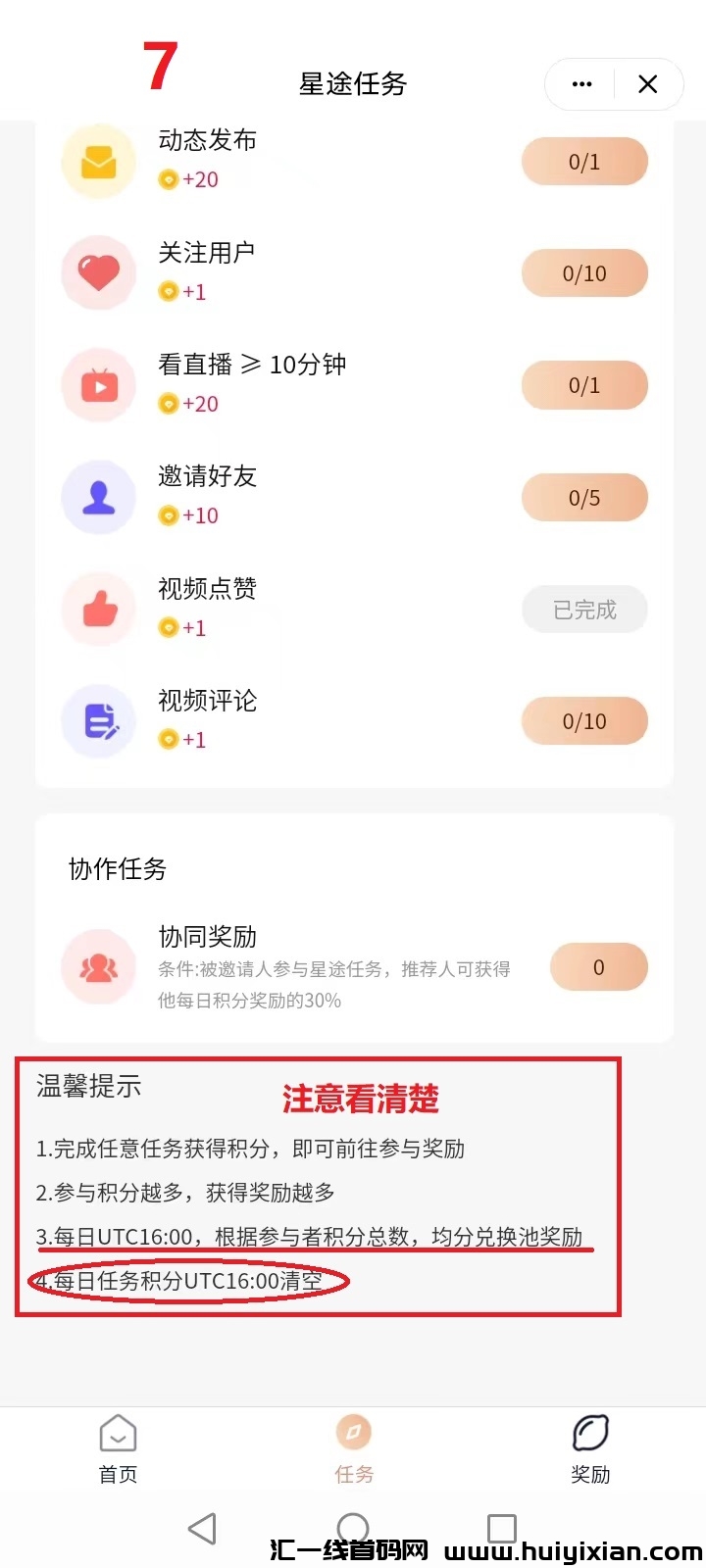Tap the Android recent apps square button
This screenshot has width=706, height=1568.
[502, 1527]
